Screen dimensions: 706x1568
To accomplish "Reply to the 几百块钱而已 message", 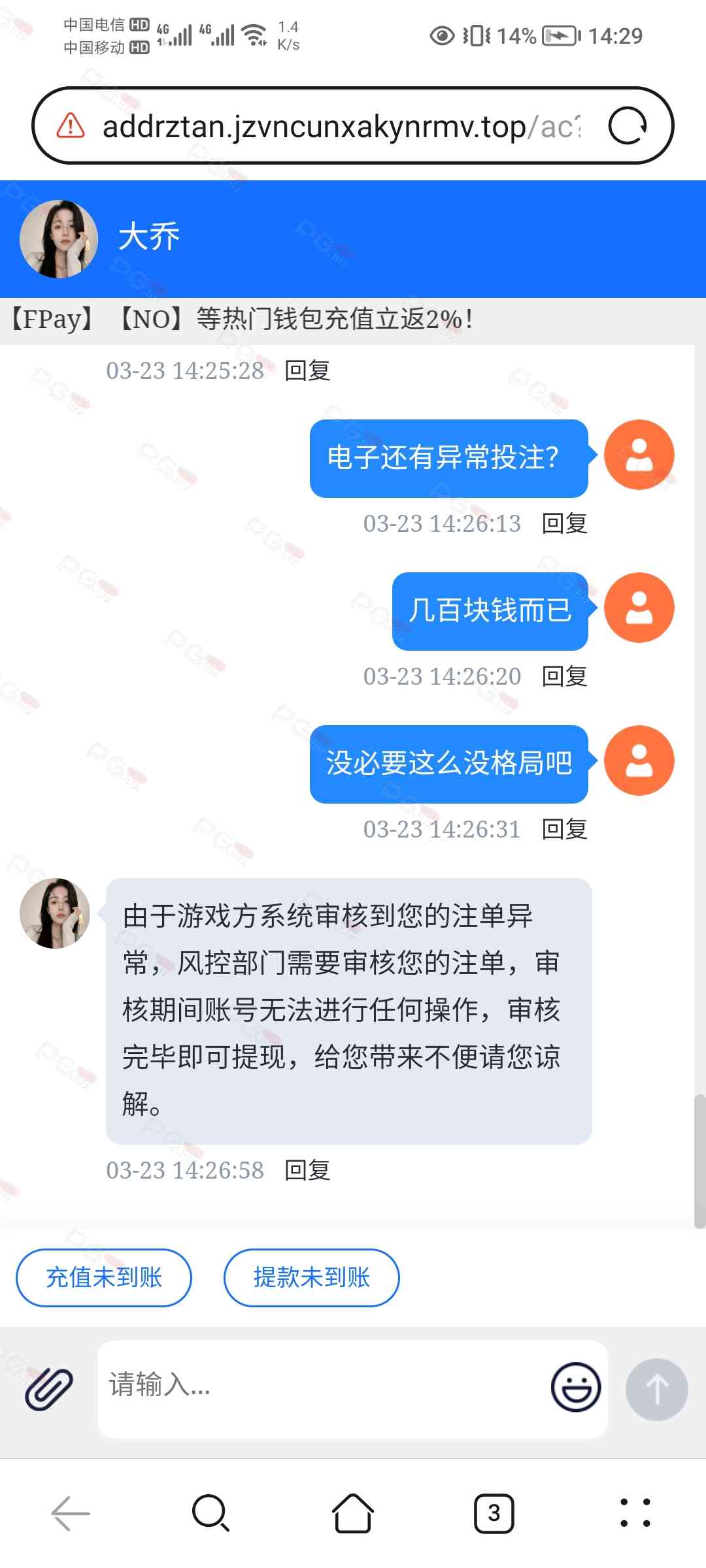I will 565,676.
